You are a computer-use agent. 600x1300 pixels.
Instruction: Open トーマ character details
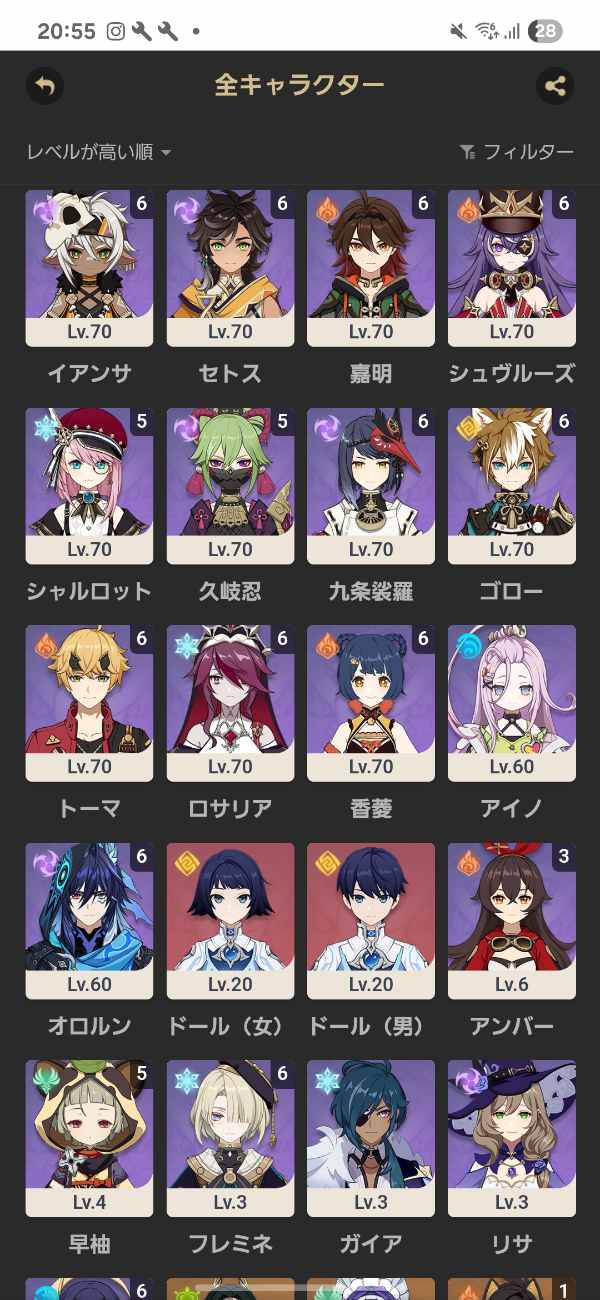point(89,702)
